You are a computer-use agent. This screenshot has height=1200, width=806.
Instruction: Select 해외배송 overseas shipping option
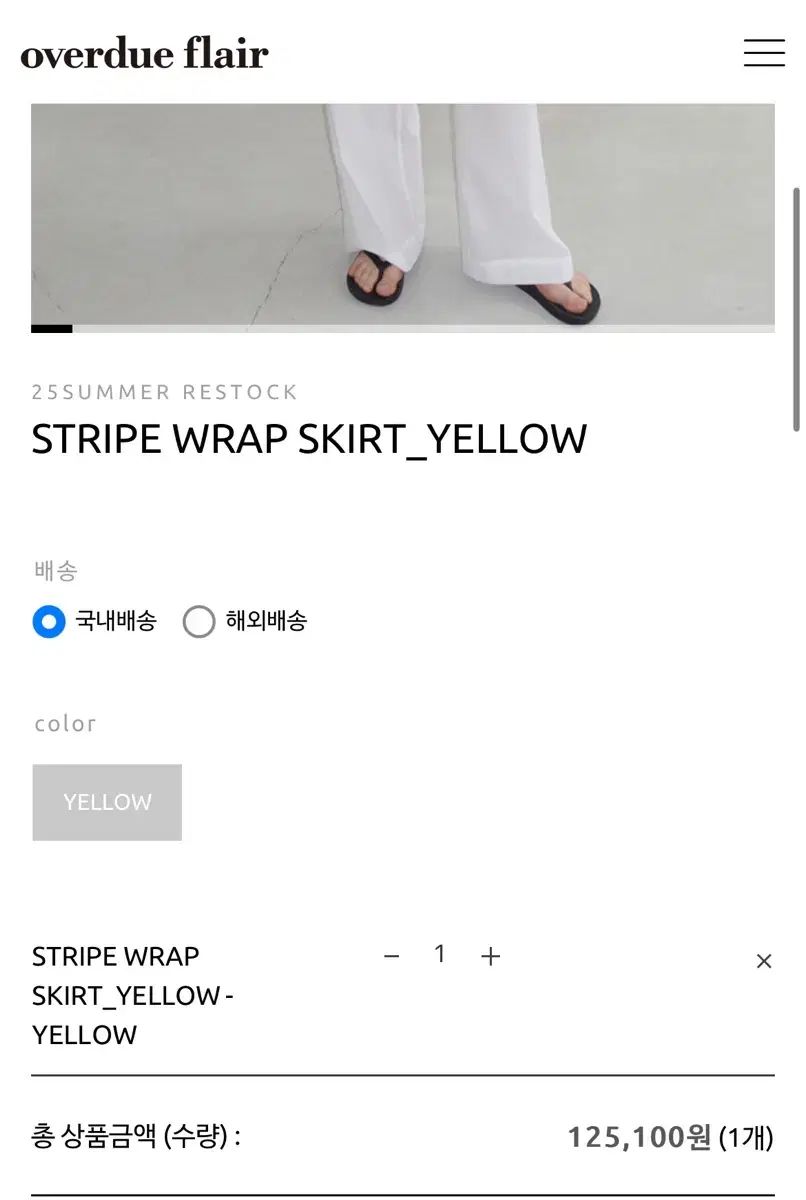pos(199,621)
